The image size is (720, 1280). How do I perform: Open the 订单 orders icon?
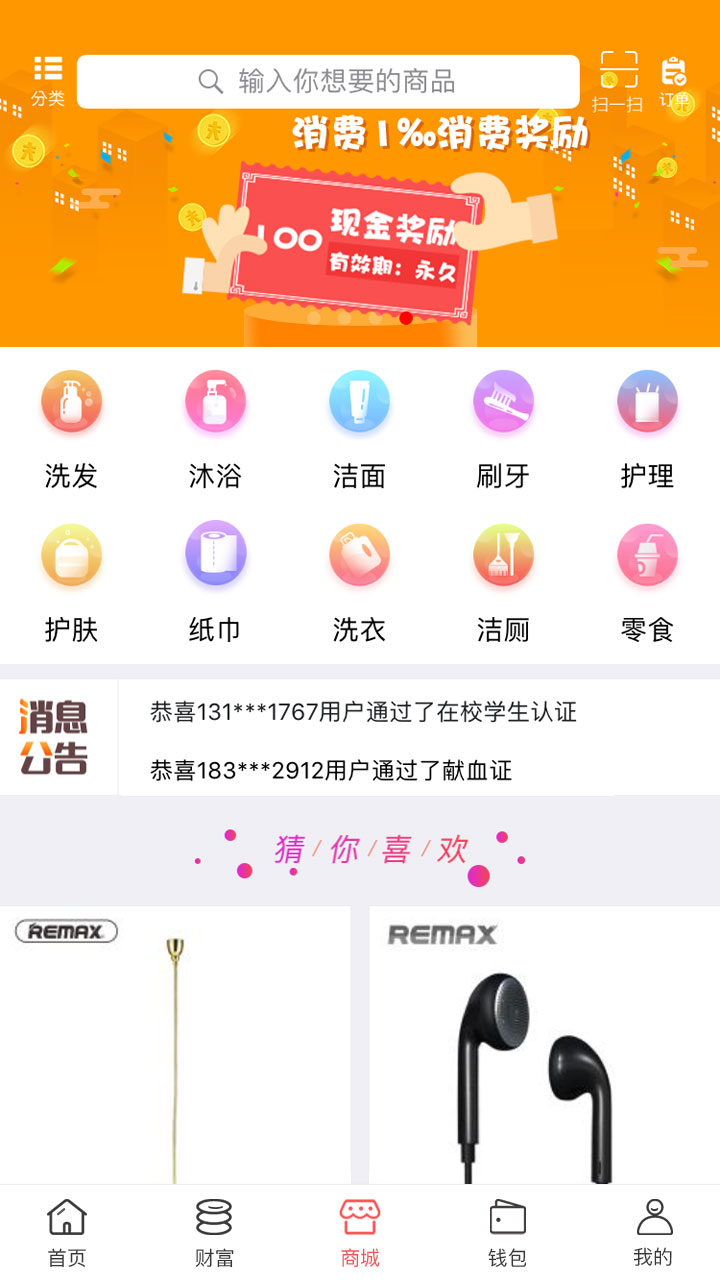click(674, 81)
